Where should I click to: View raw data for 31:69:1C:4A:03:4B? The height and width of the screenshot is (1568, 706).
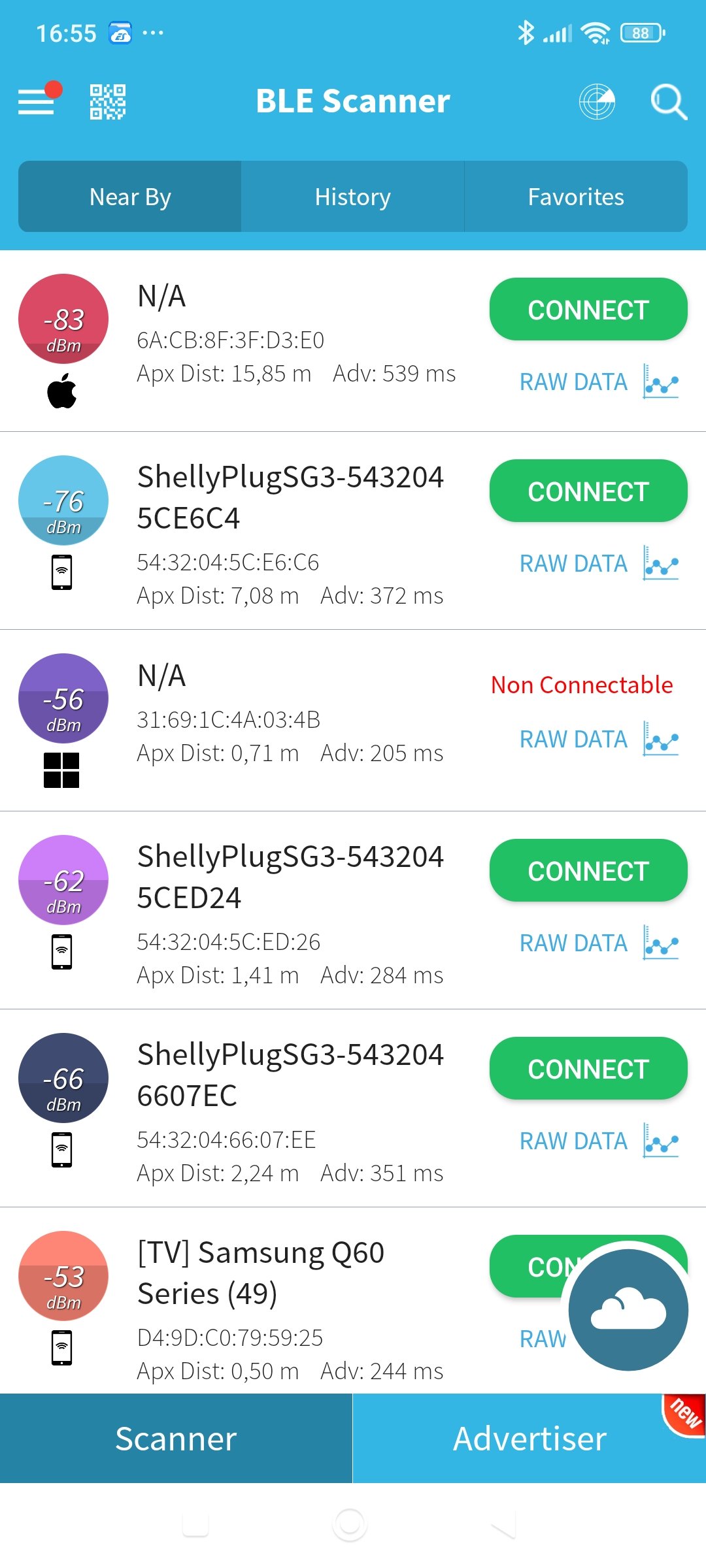coord(573,740)
